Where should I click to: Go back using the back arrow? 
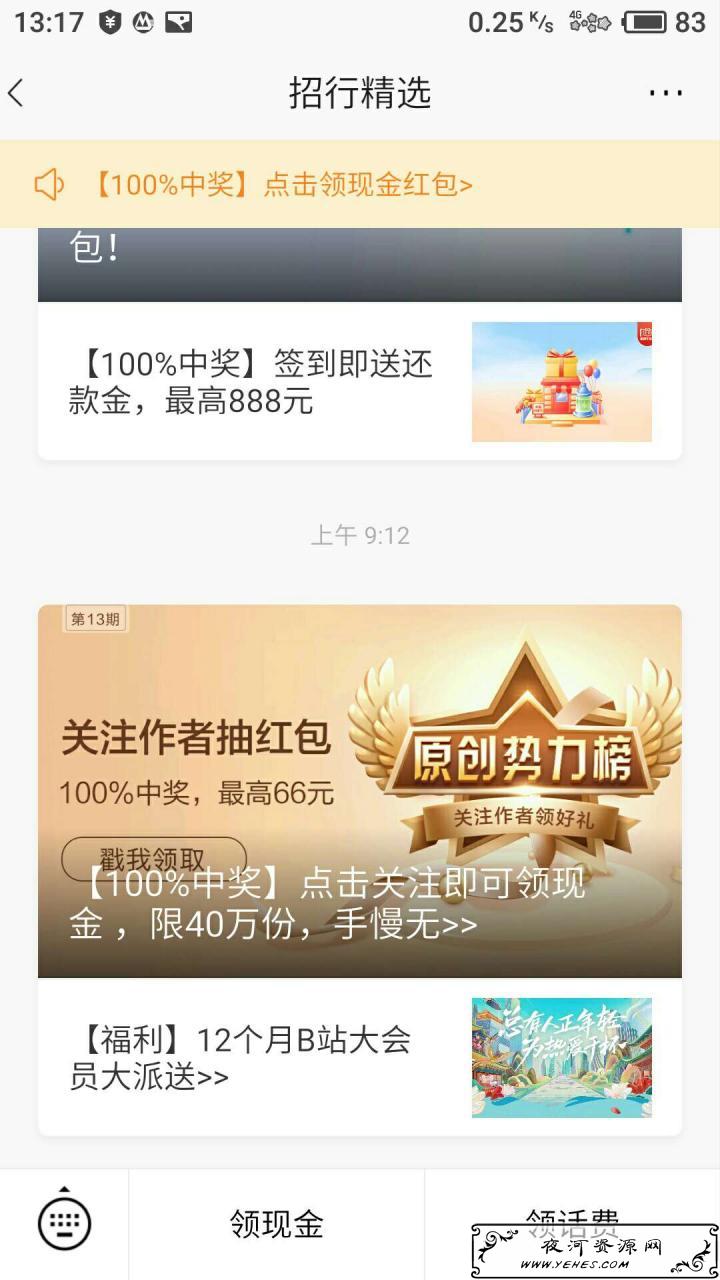click(x=18, y=93)
